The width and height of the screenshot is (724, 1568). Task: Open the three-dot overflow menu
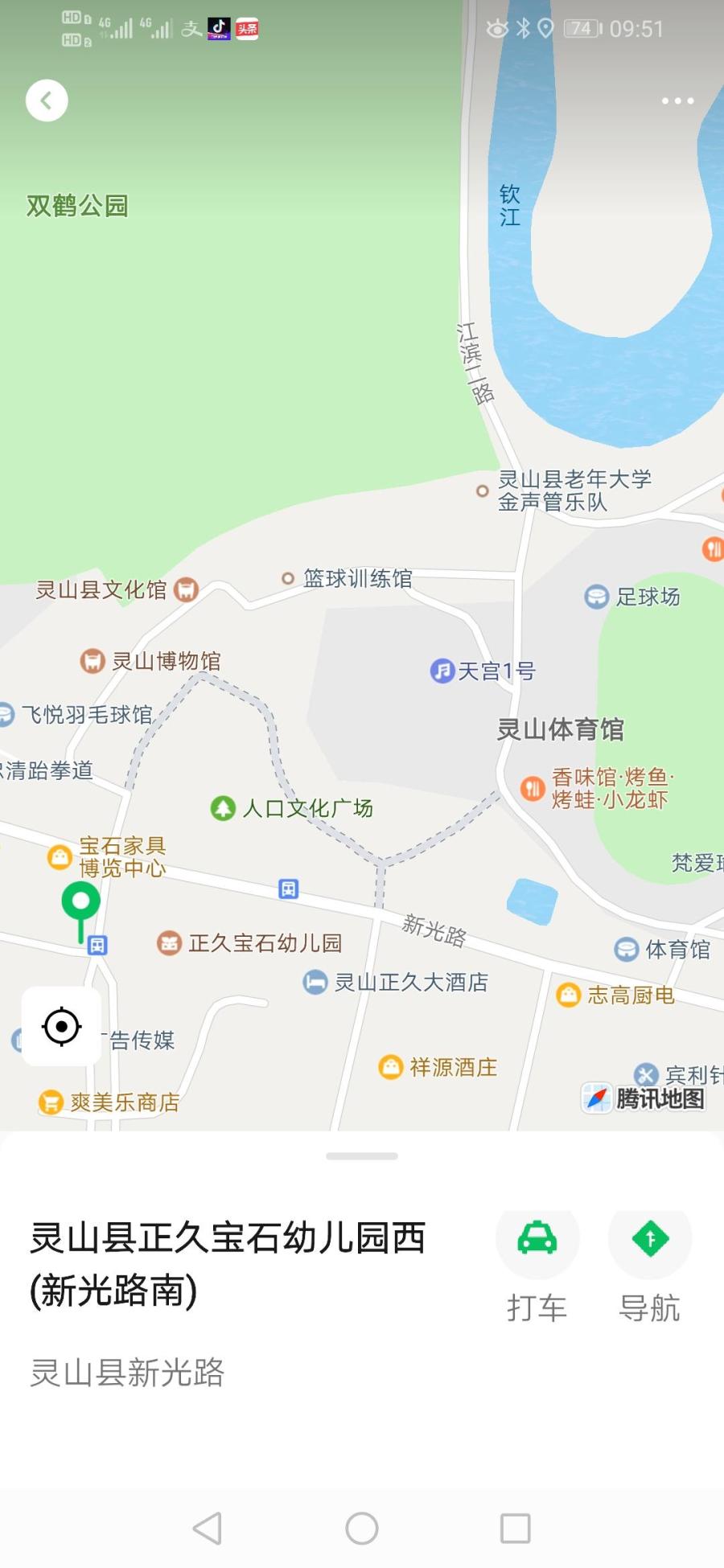[677, 101]
